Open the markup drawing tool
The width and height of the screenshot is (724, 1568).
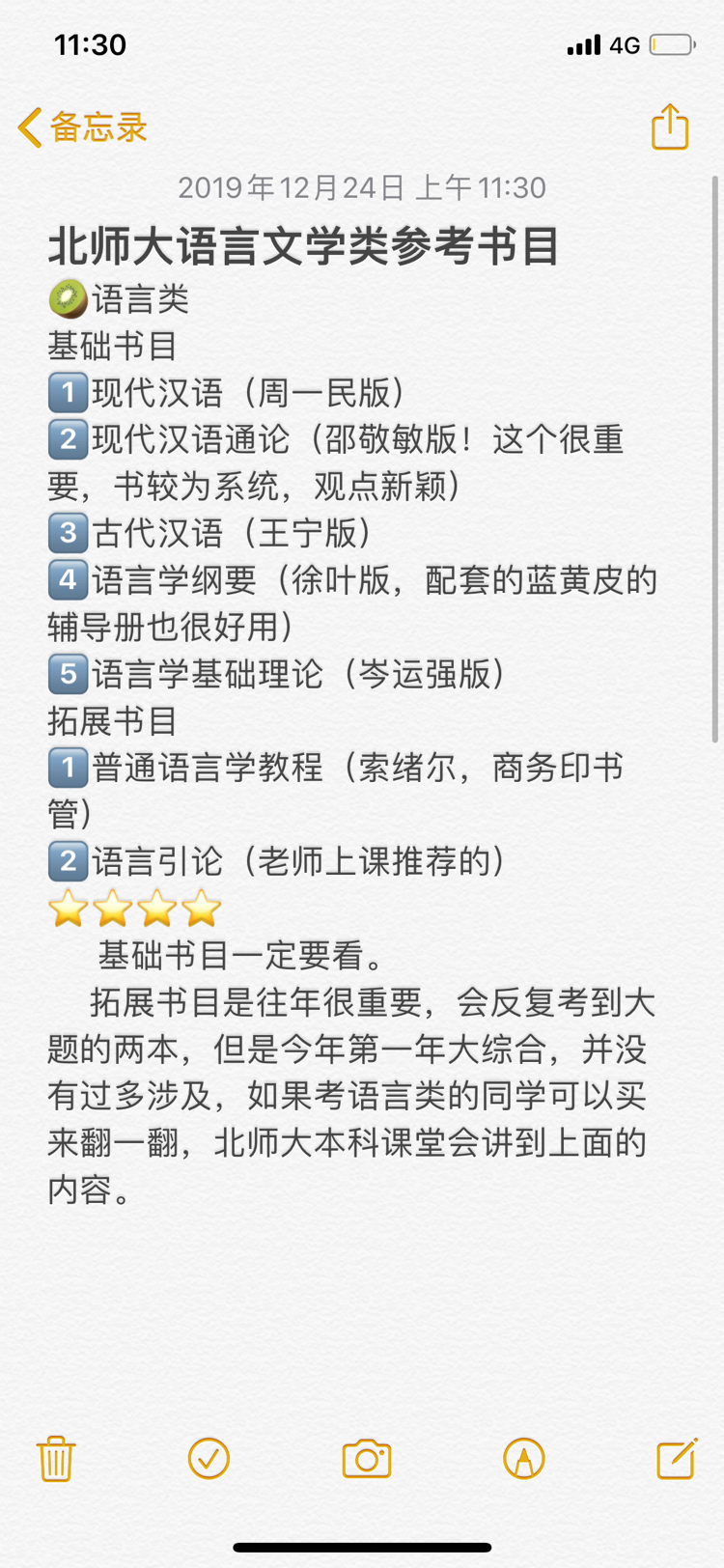pyautogui.click(x=524, y=1458)
